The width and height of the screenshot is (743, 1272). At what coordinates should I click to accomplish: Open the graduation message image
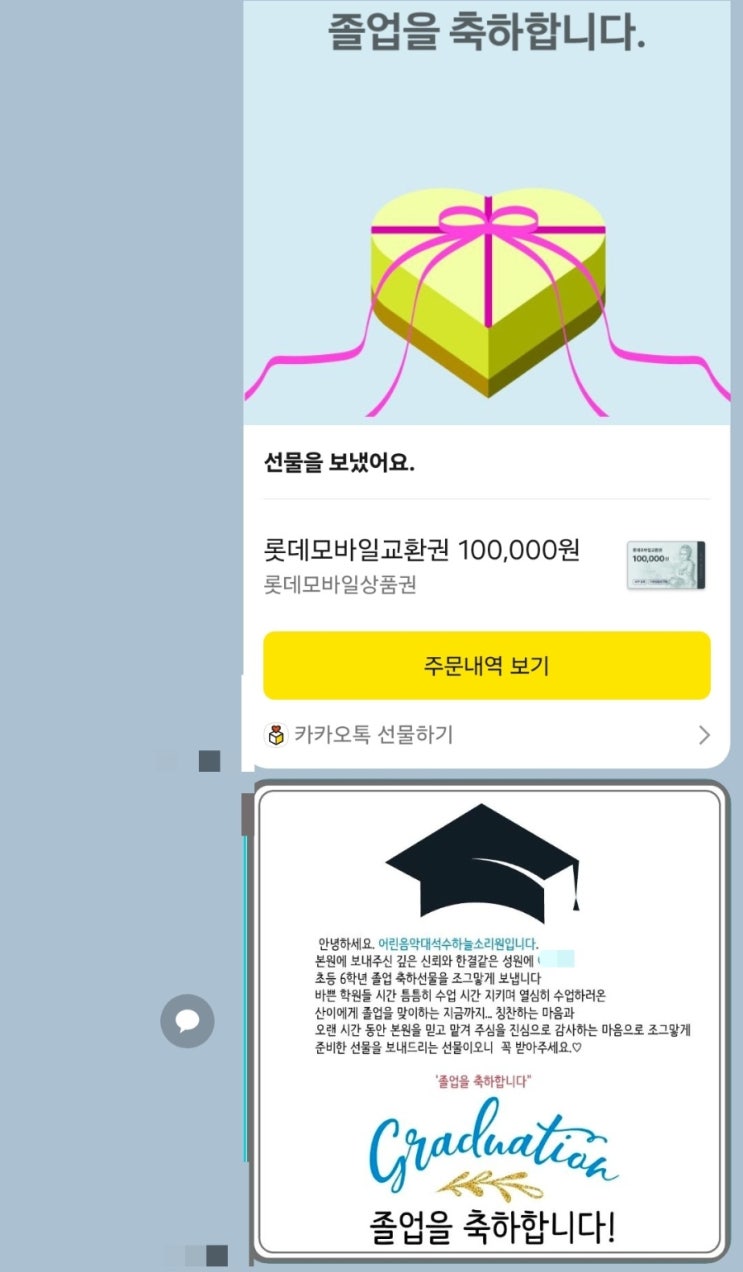[487, 1020]
